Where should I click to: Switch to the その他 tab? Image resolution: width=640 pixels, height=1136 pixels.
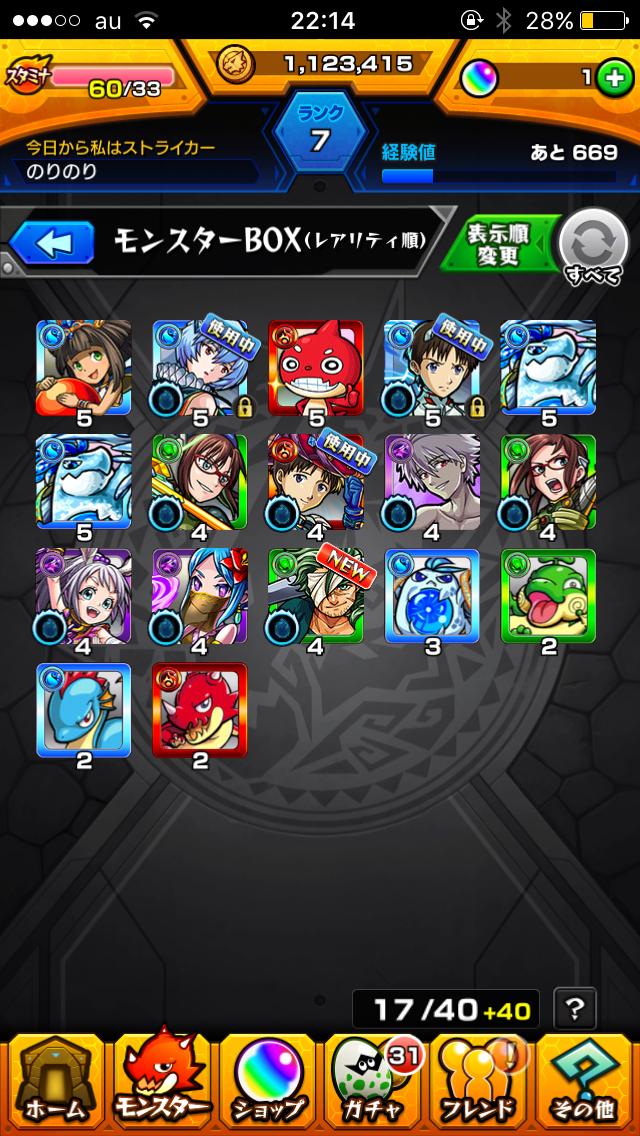[586, 1084]
